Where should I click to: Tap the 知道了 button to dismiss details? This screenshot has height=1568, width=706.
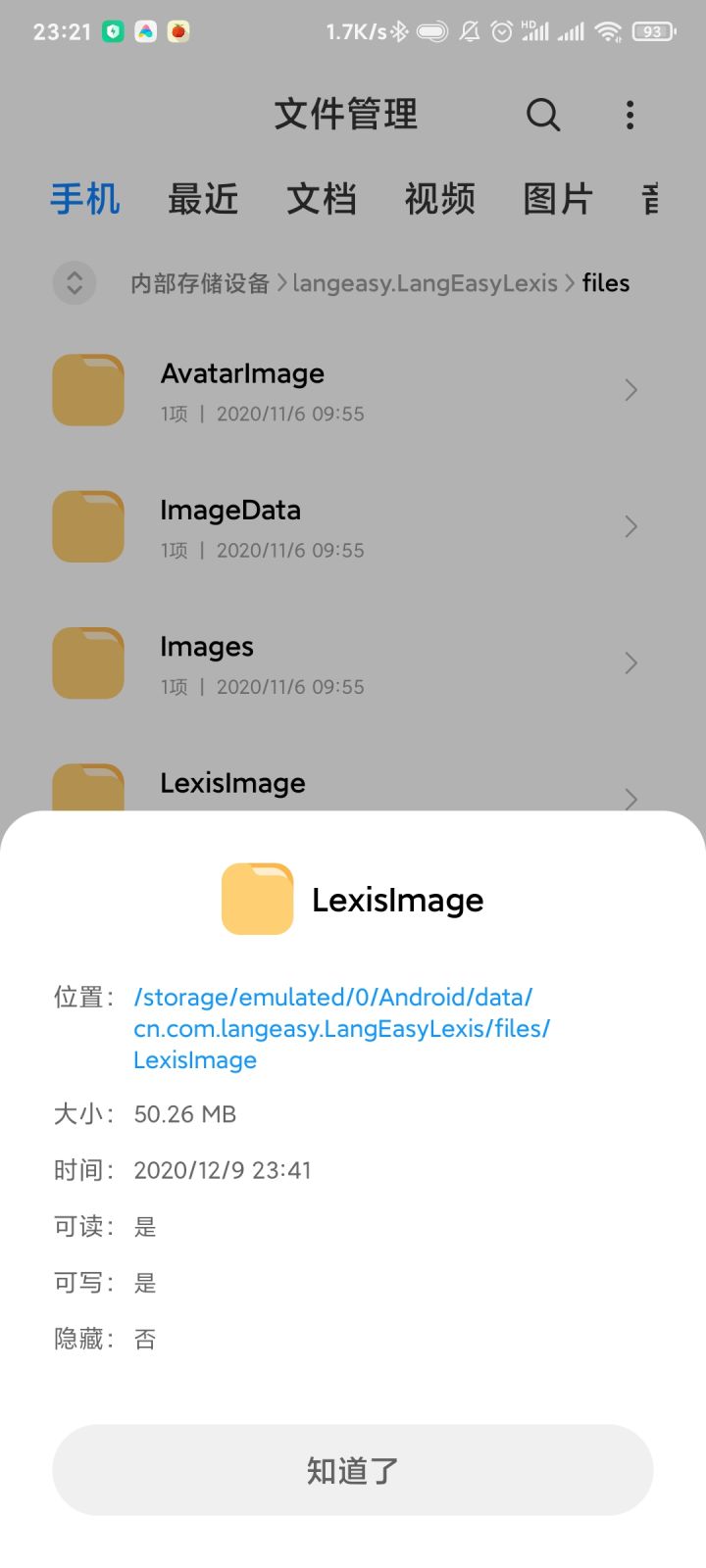coord(353,1470)
